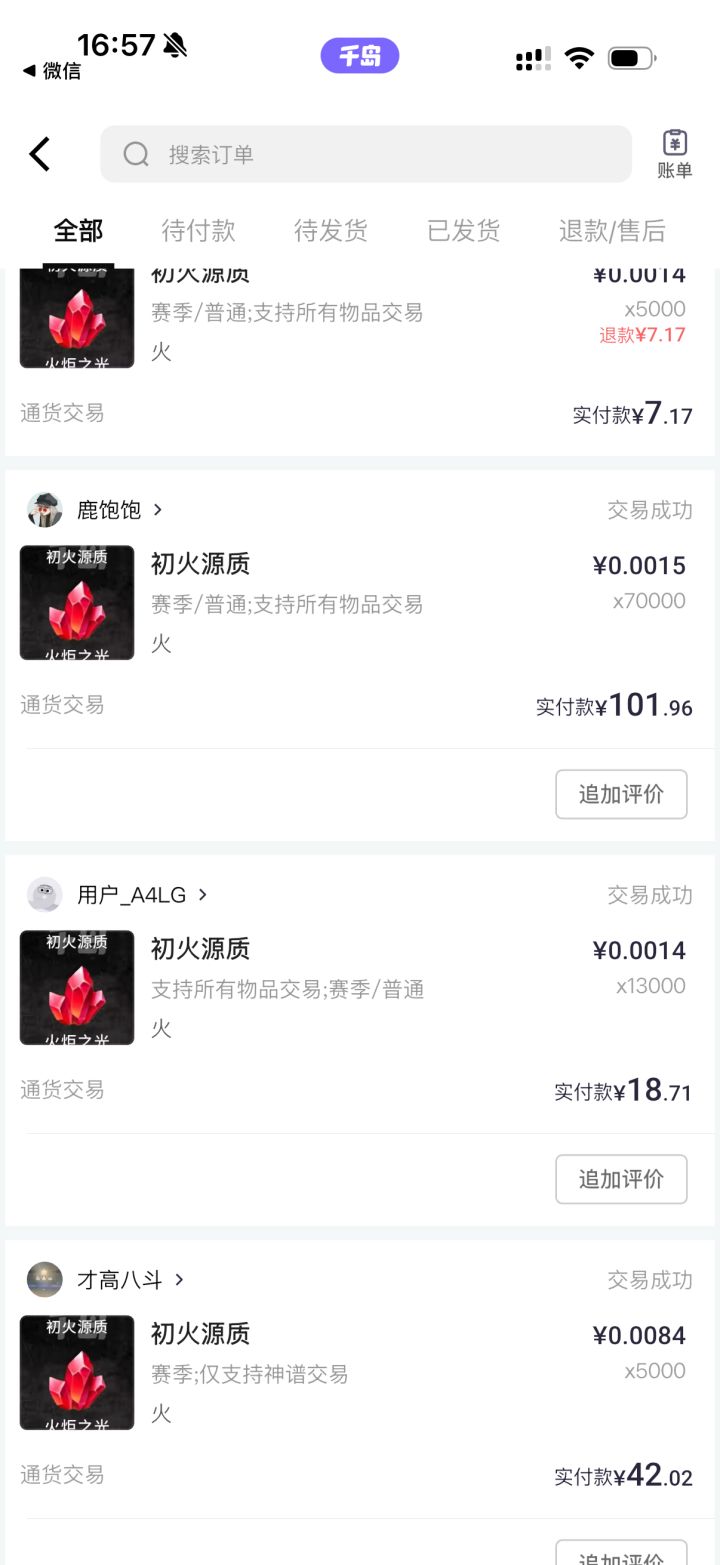Select the 待发货 tab
720x1565 pixels.
pyautogui.click(x=331, y=231)
